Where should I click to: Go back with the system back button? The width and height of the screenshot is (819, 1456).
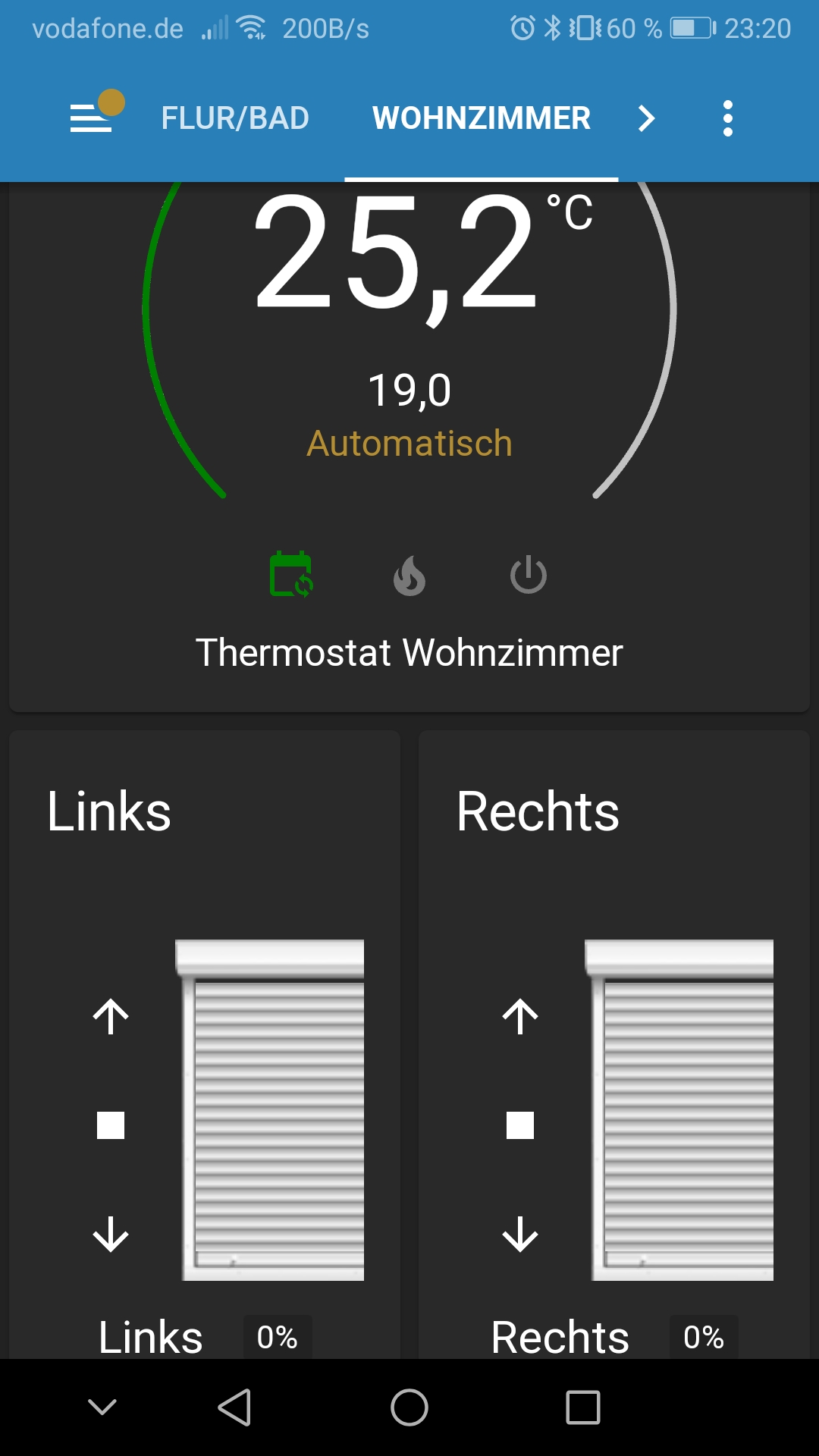coord(235,1407)
